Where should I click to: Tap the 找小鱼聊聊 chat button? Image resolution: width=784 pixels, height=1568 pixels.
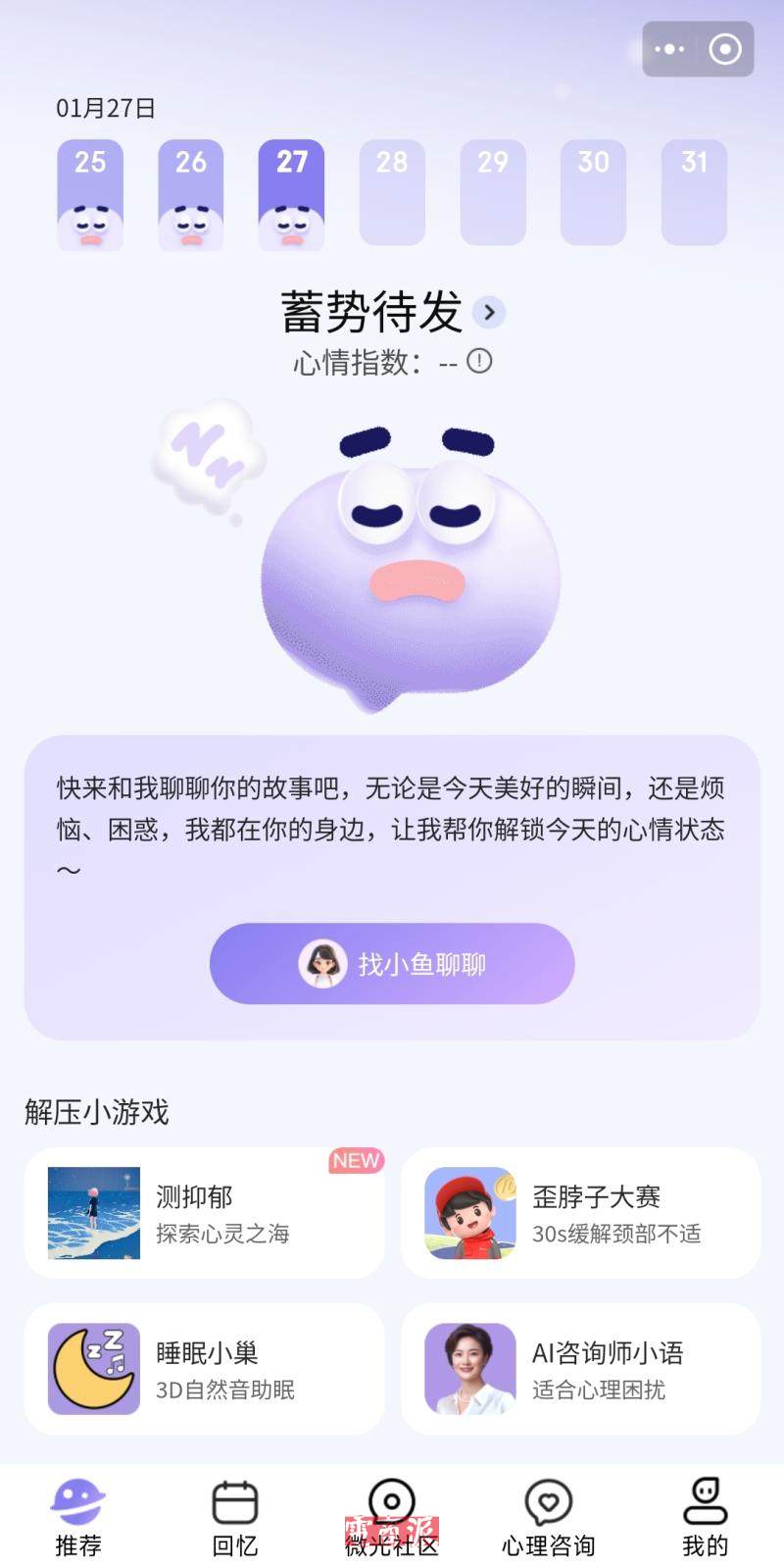392,964
